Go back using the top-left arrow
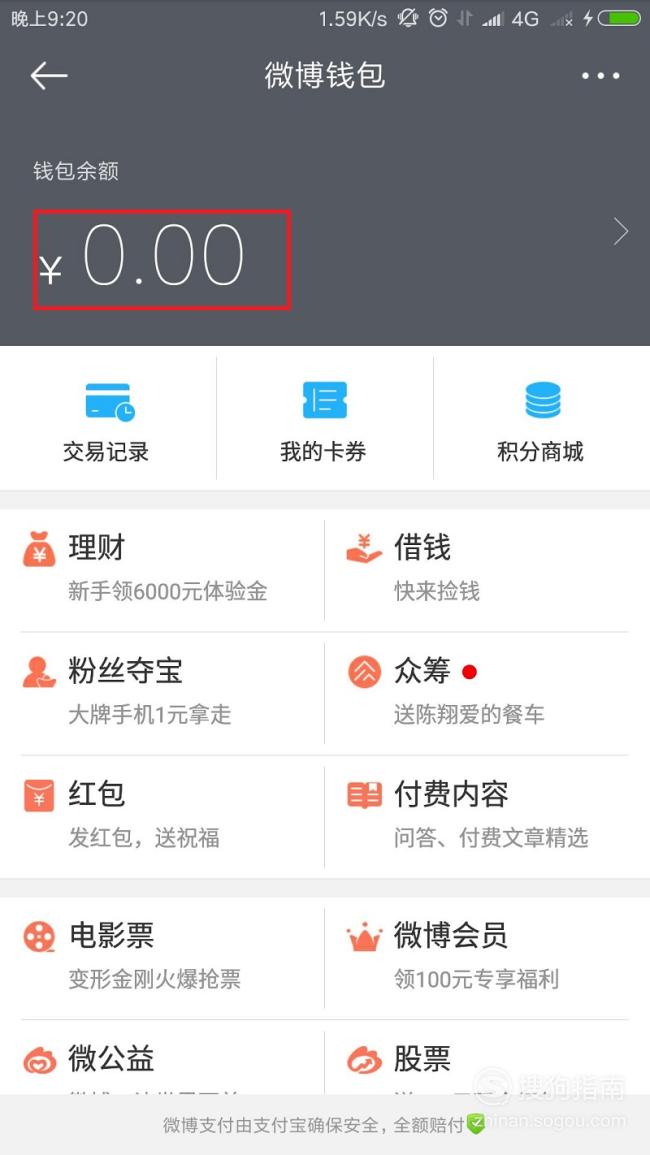 coord(49,76)
